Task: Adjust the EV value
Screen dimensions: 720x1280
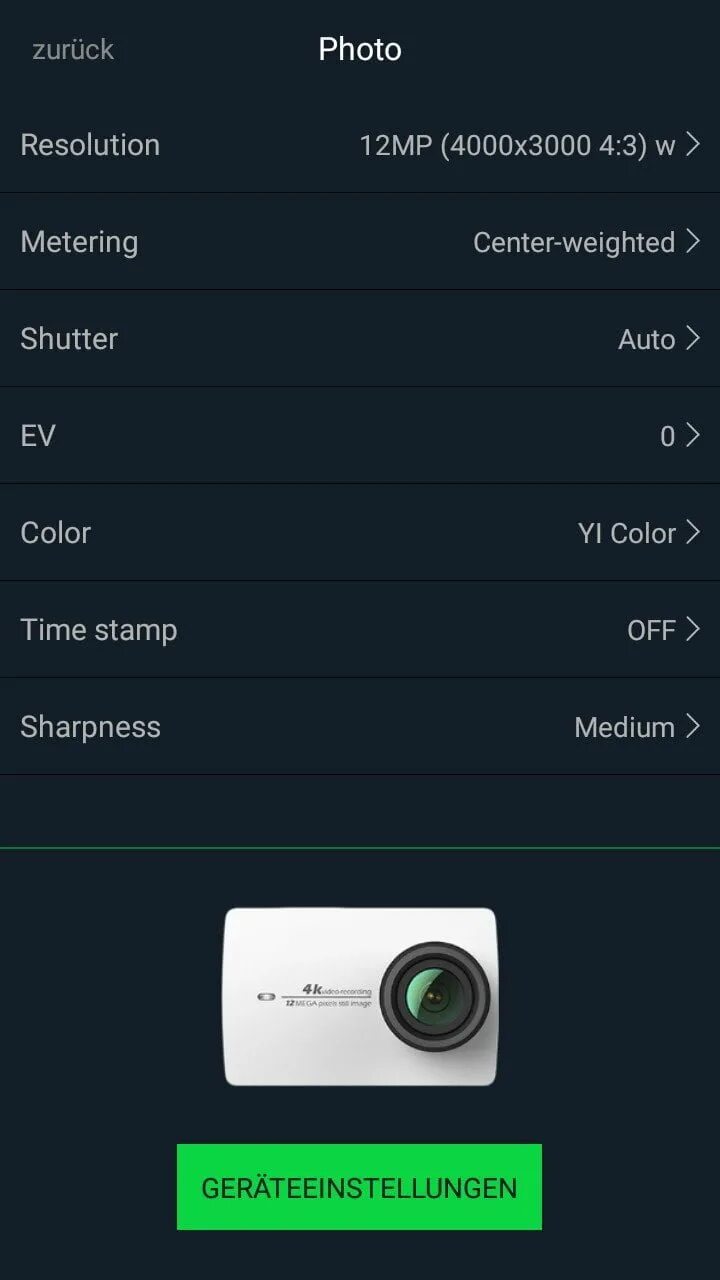Action: click(x=360, y=436)
